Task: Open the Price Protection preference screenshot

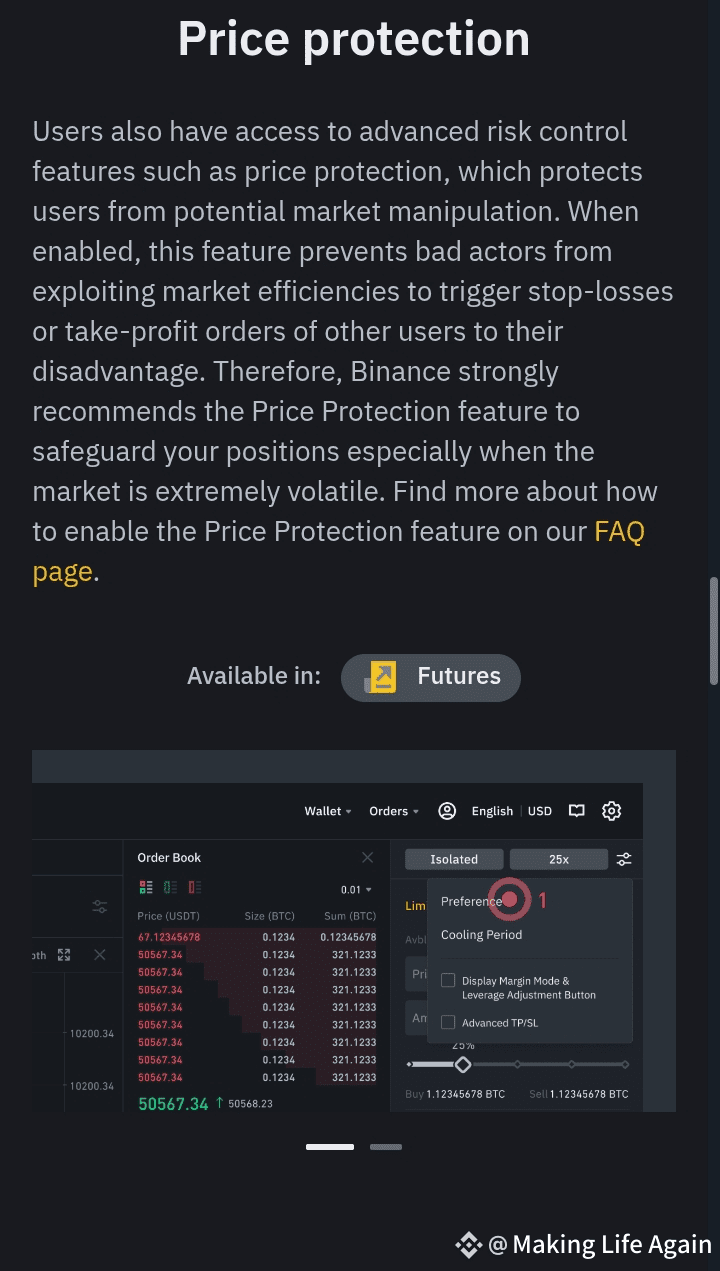Action: (x=354, y=930)
